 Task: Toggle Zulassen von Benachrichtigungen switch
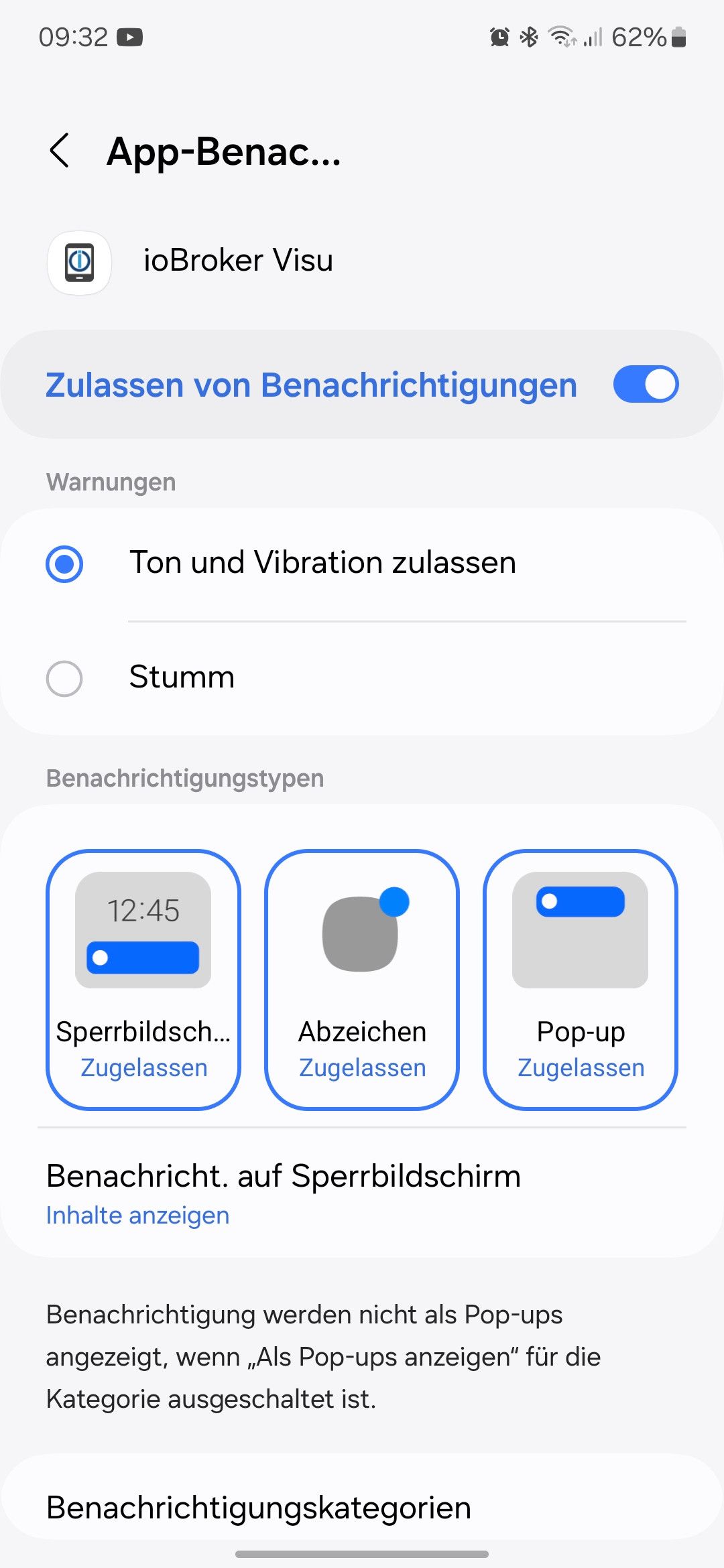[646, 385]
